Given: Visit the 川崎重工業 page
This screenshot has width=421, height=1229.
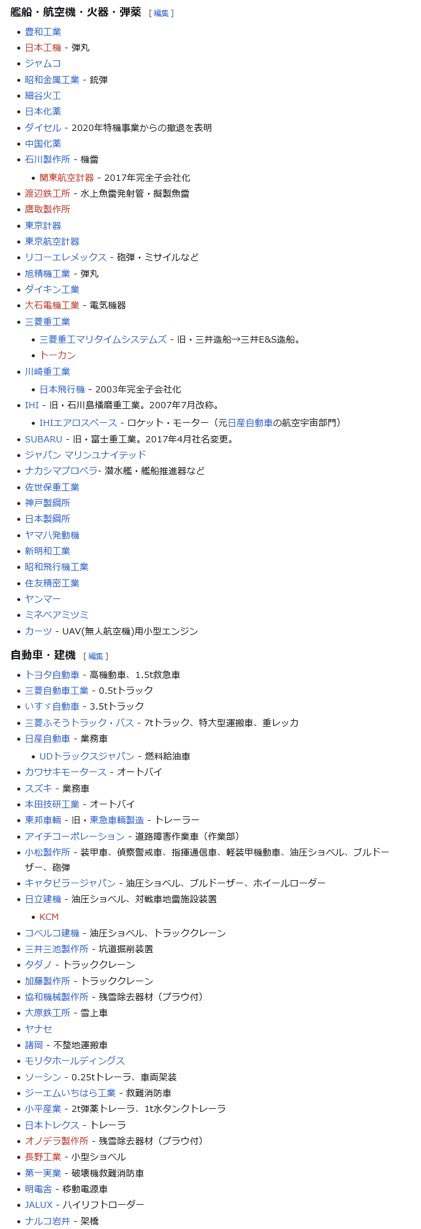Looking at the screenshot, I should click(x=47, y=371).
